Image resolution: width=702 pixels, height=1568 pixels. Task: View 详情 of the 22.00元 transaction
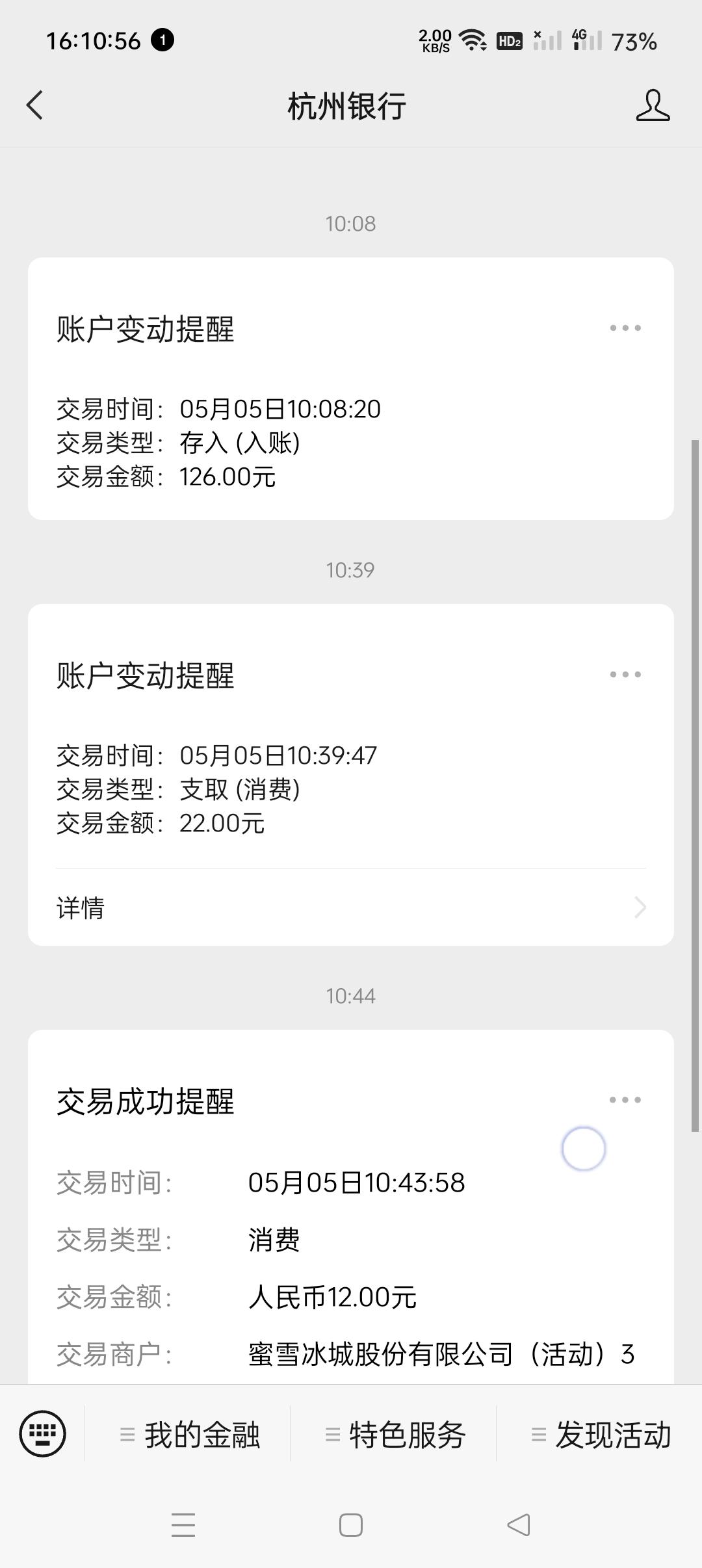click(351, 908)
